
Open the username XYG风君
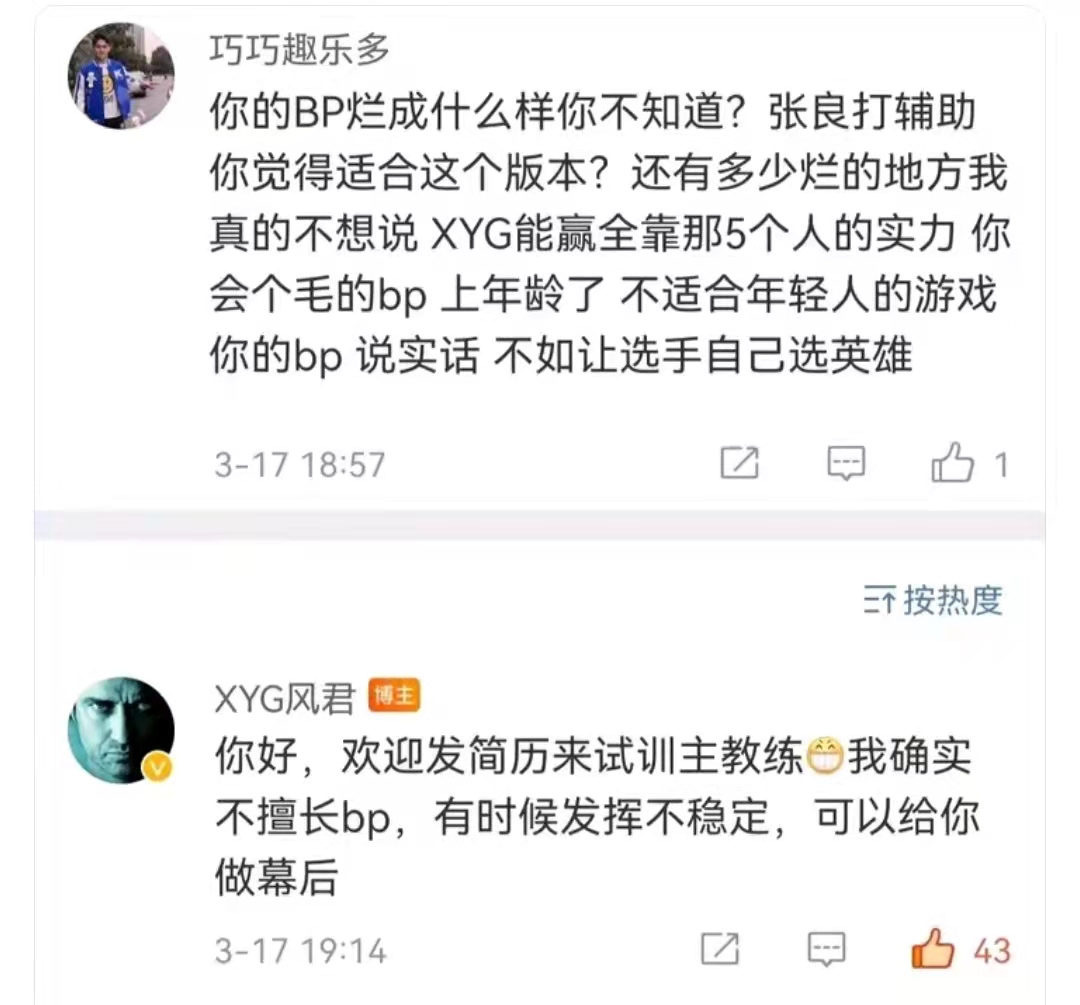[285, 700]
